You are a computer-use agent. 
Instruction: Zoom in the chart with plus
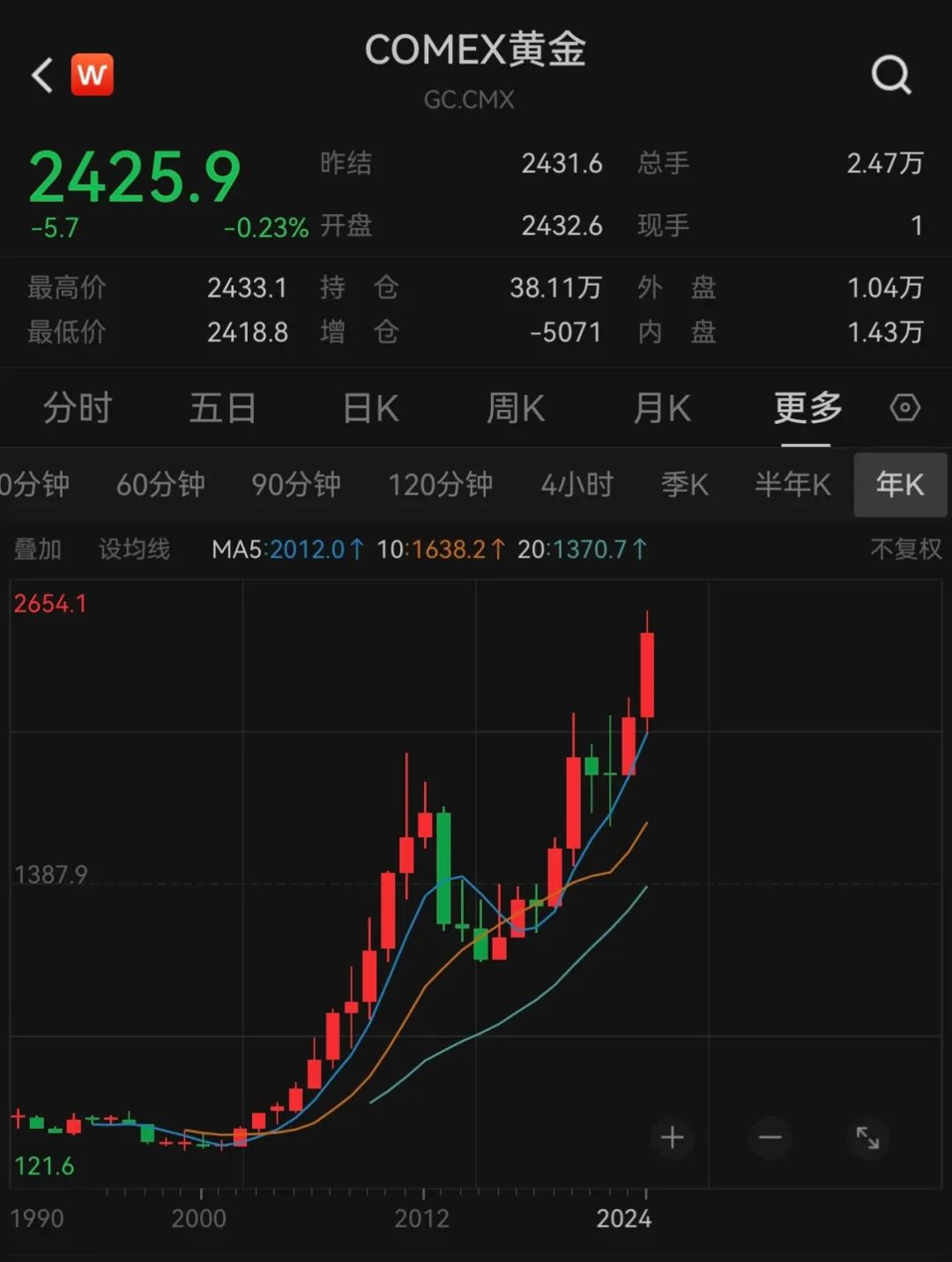click(673, 1138)
